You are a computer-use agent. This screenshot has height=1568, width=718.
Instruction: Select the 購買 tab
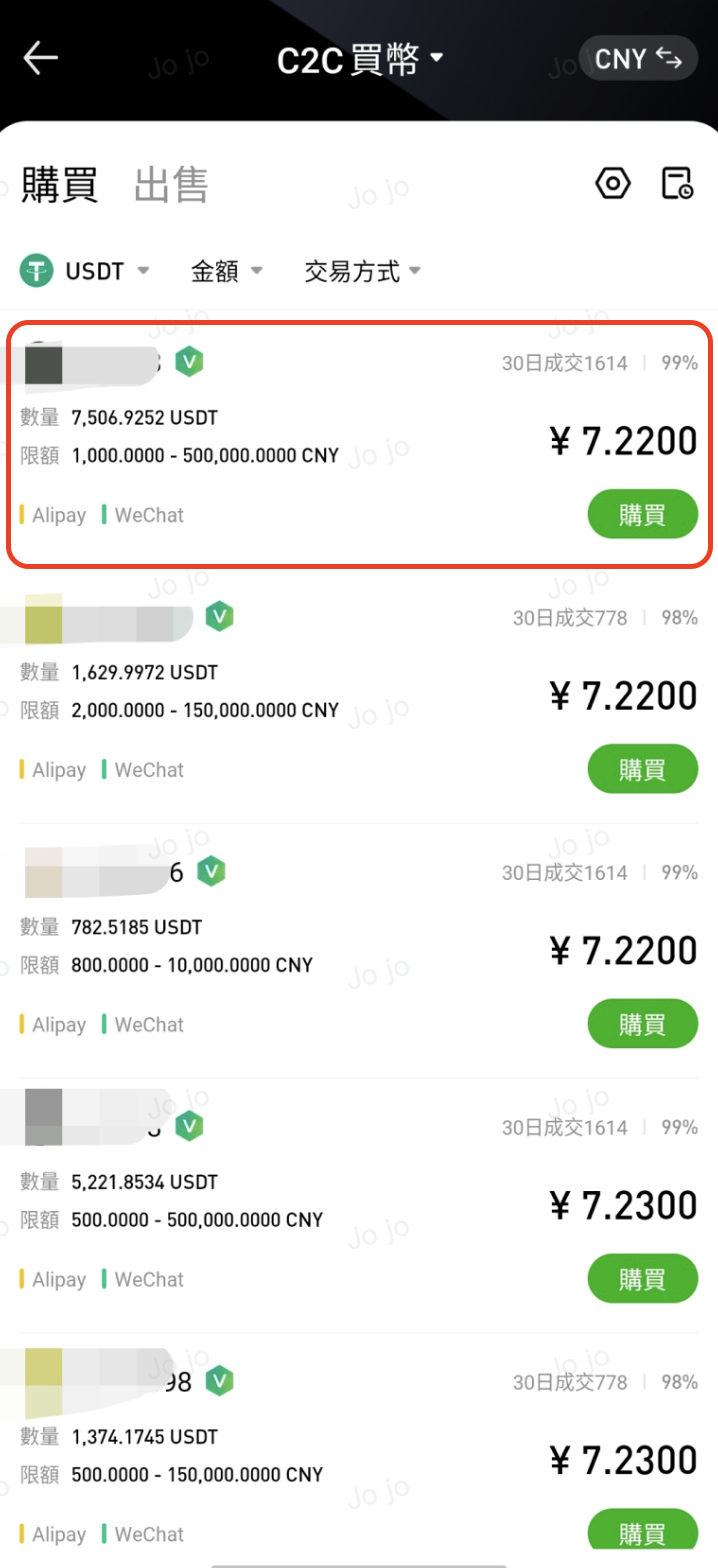(x=60, y=185)
